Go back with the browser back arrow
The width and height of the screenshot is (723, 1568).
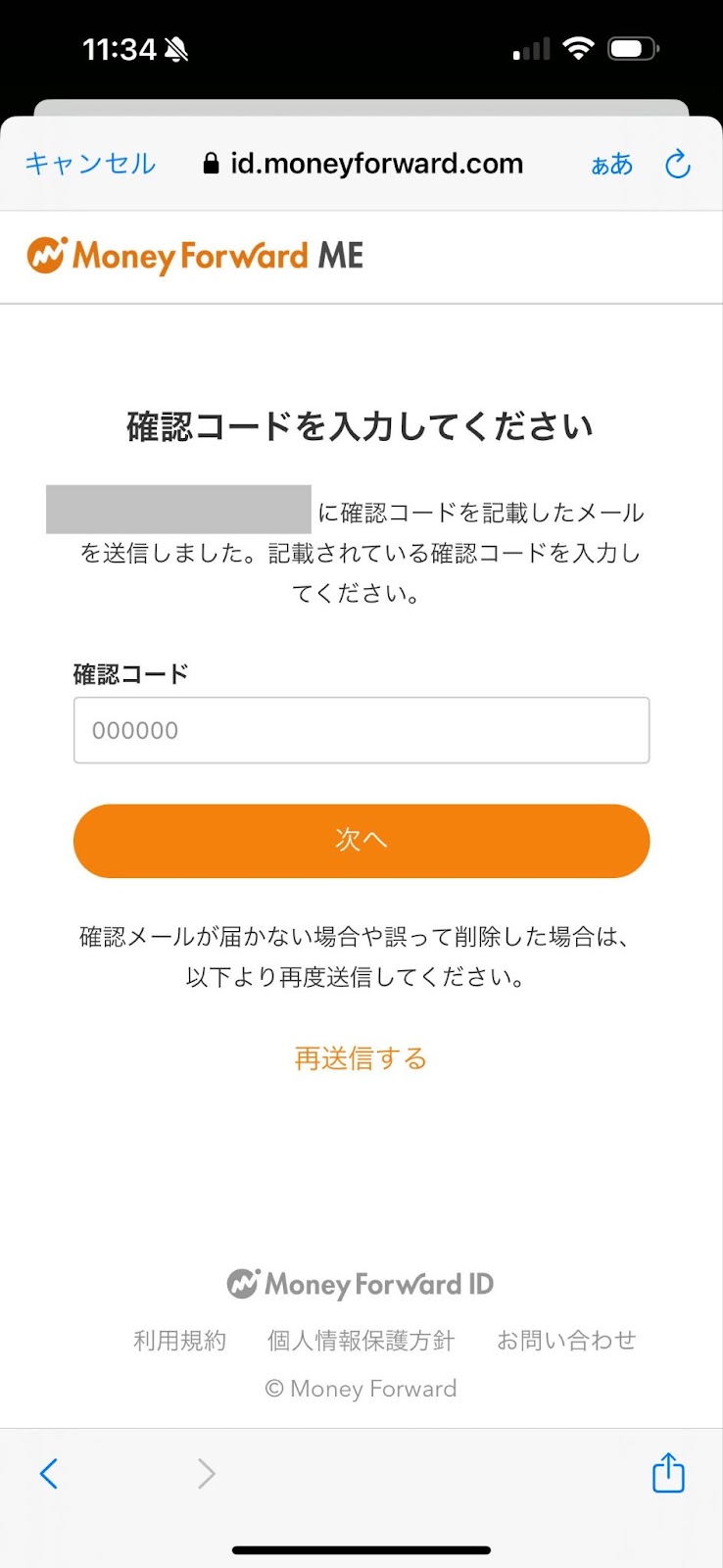pos(49,1473)
